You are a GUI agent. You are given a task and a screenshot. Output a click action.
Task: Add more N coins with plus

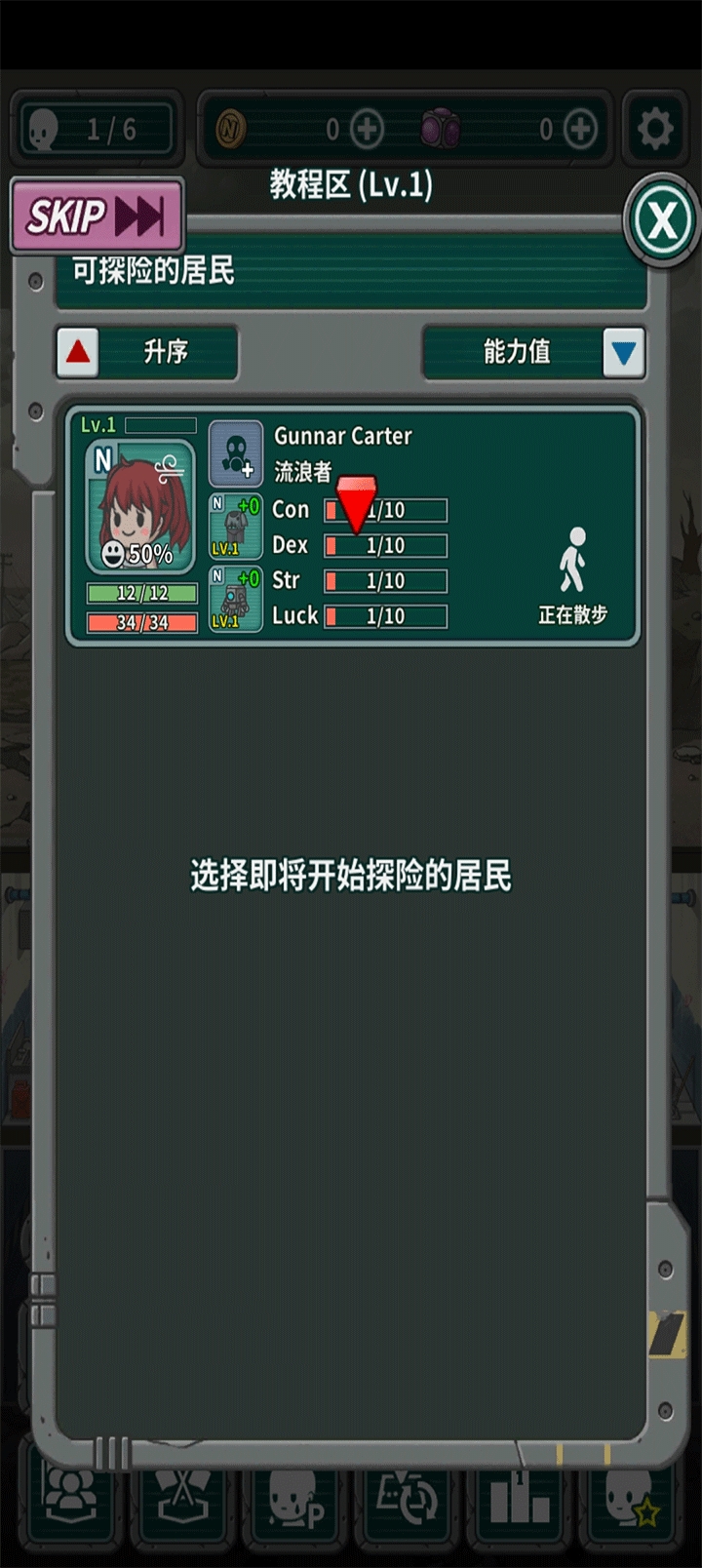[367, 129]
